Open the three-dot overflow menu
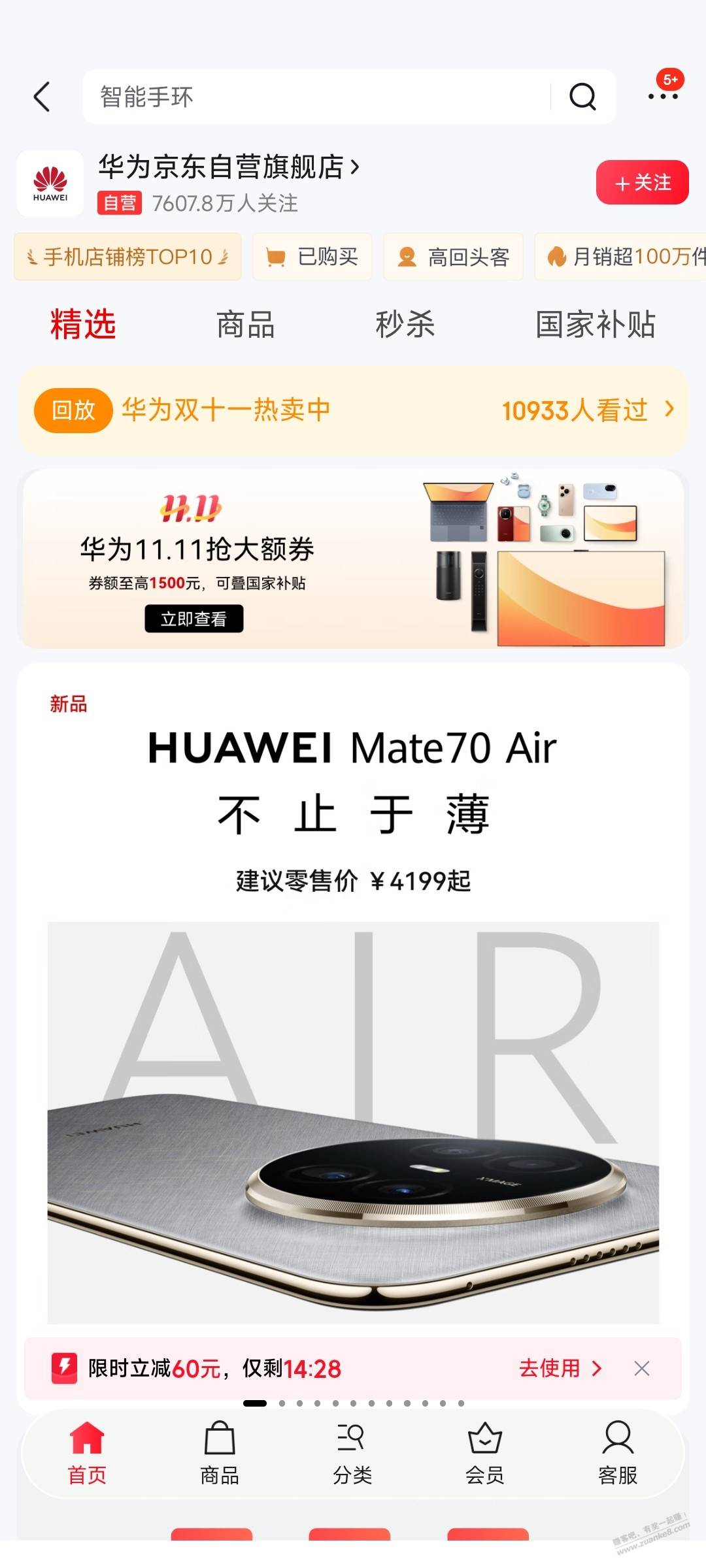706x1568 pixels. [x=663, y=97]
